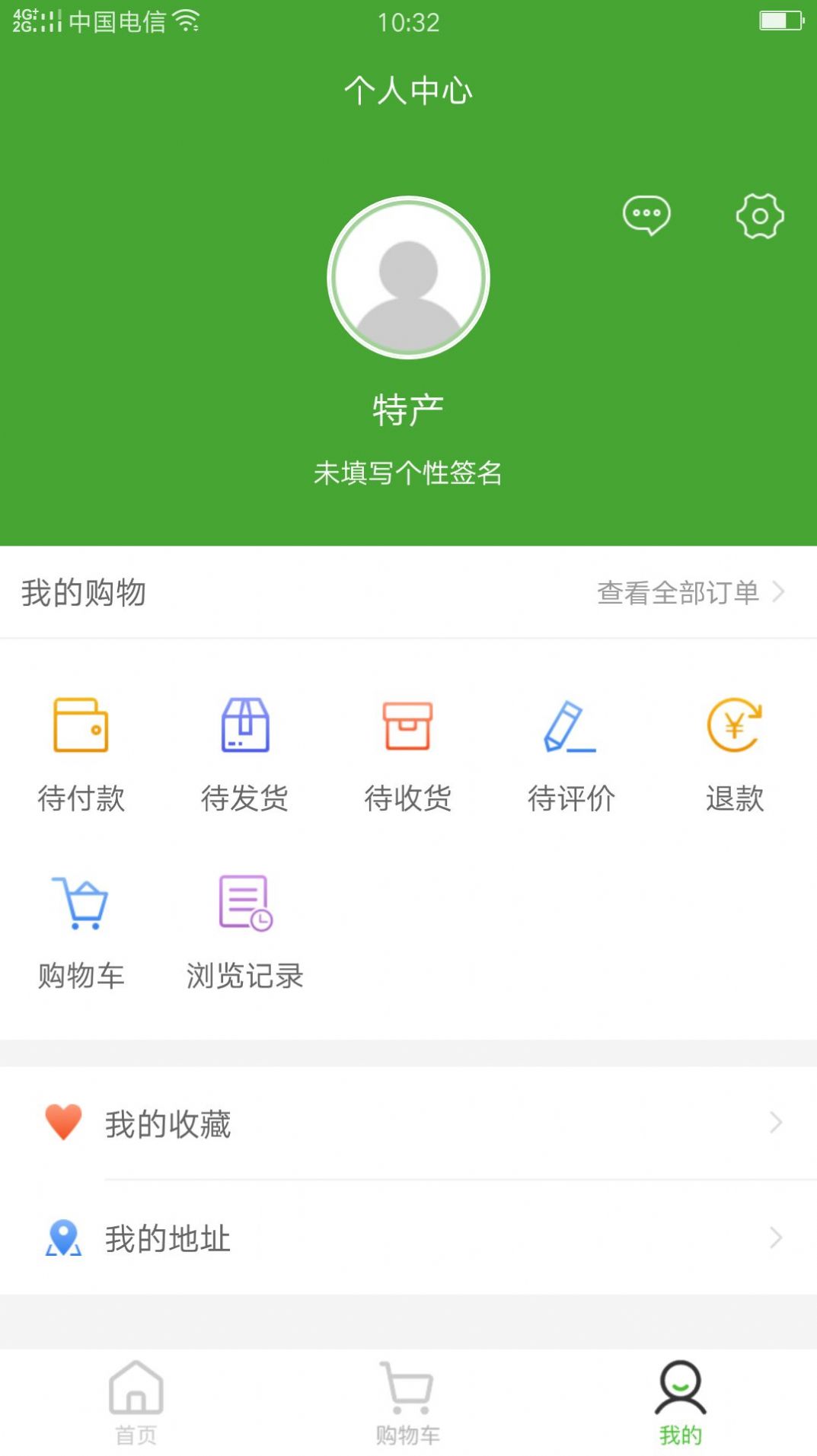Open the settings gear icon
Screen dimensions: 817x1456
tap(758, 217)
